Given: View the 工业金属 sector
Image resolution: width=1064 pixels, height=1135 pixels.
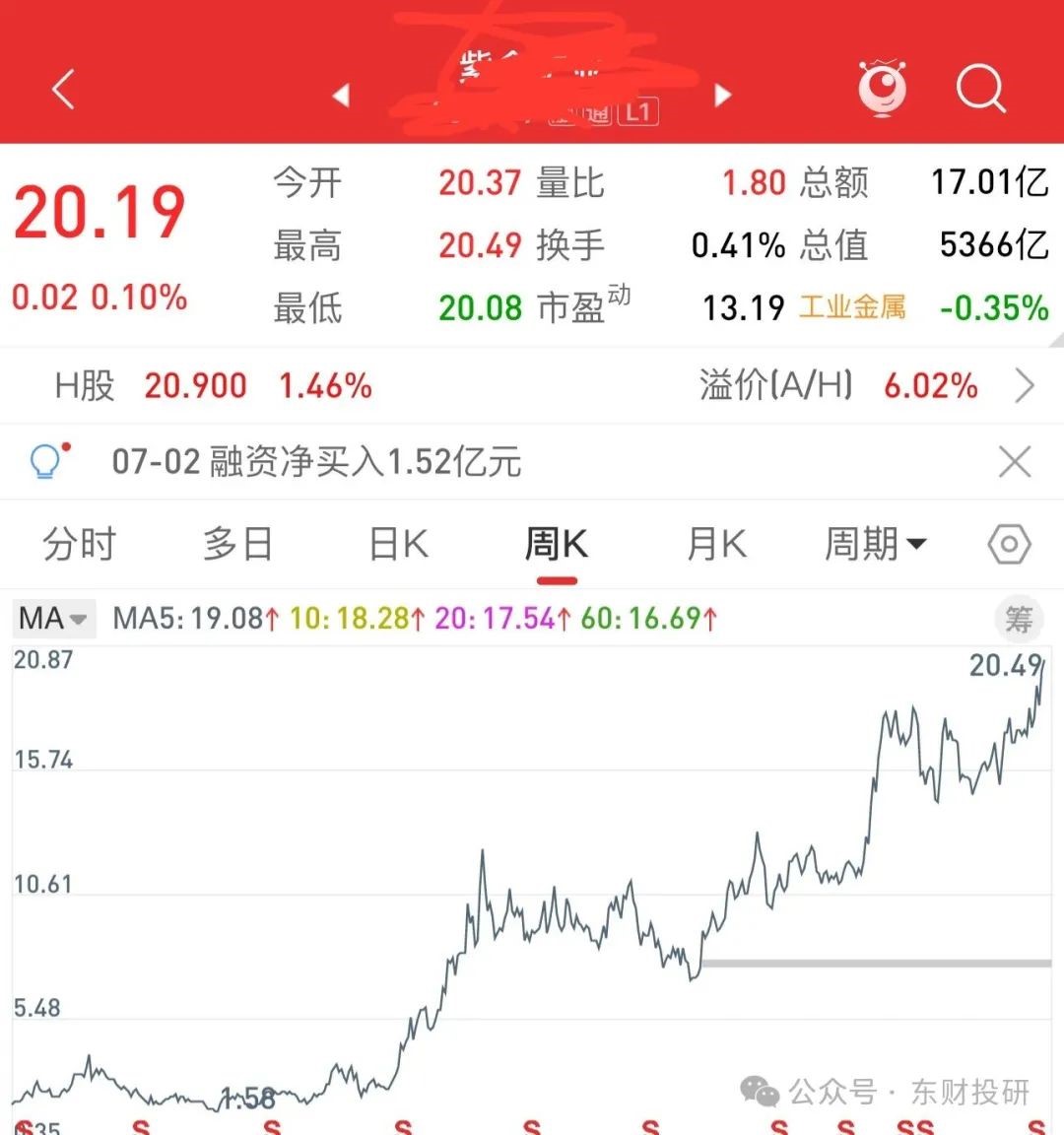Looking at the screenshot, I should click(x=852, y=307).
